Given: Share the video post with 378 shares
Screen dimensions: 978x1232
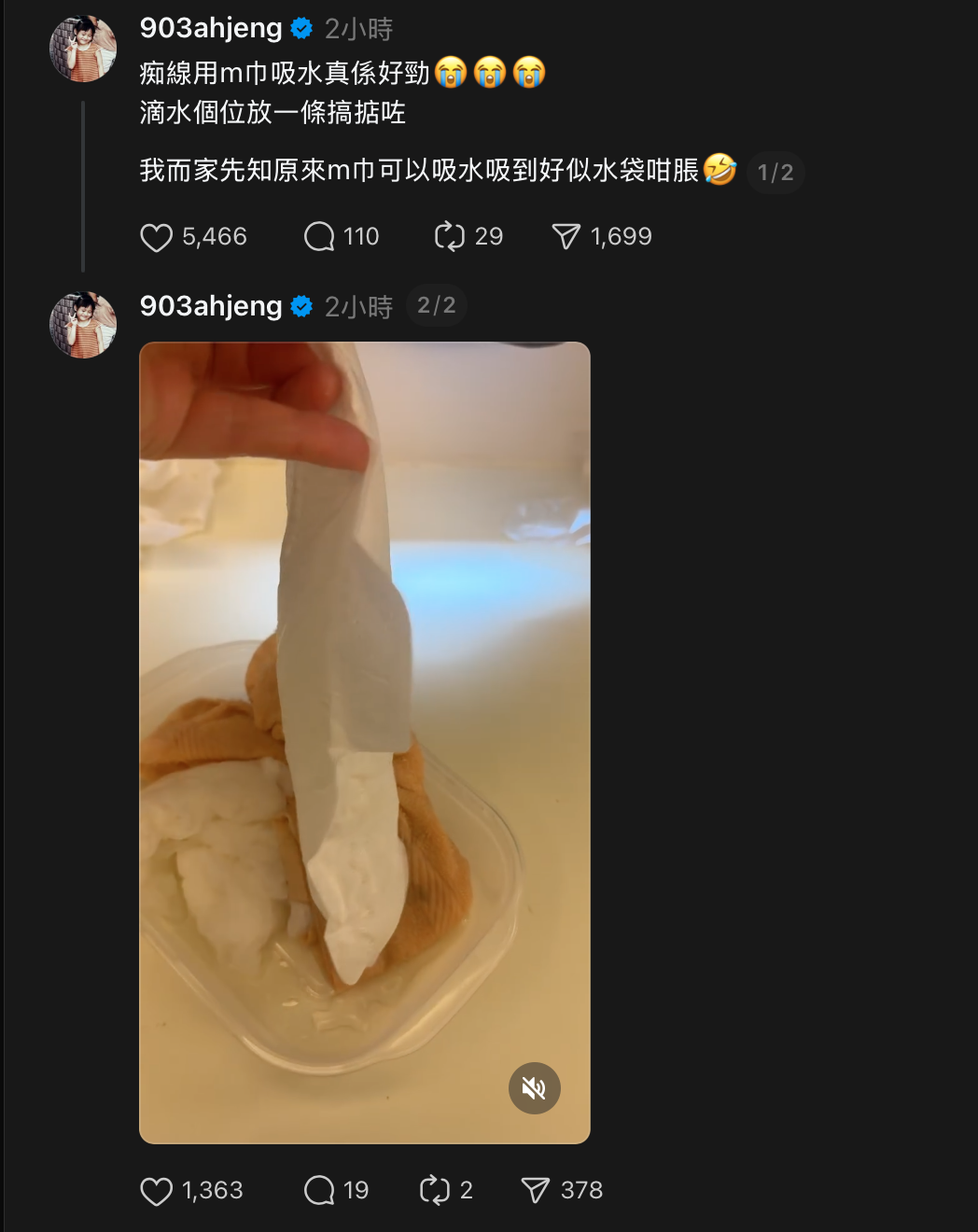Looking at the screenshot, I should point(536,1191).
